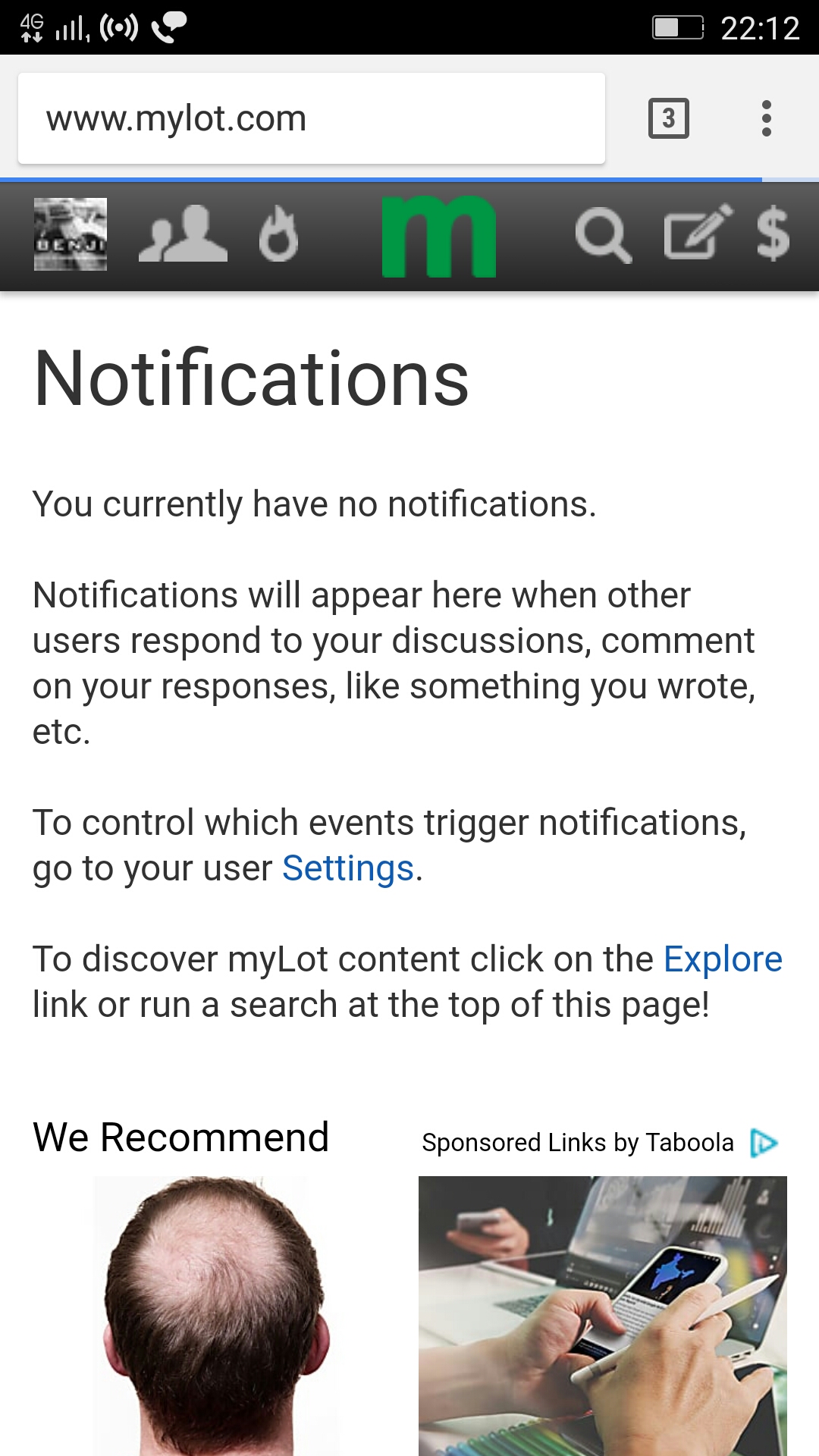Follow the Settings link

348,868
